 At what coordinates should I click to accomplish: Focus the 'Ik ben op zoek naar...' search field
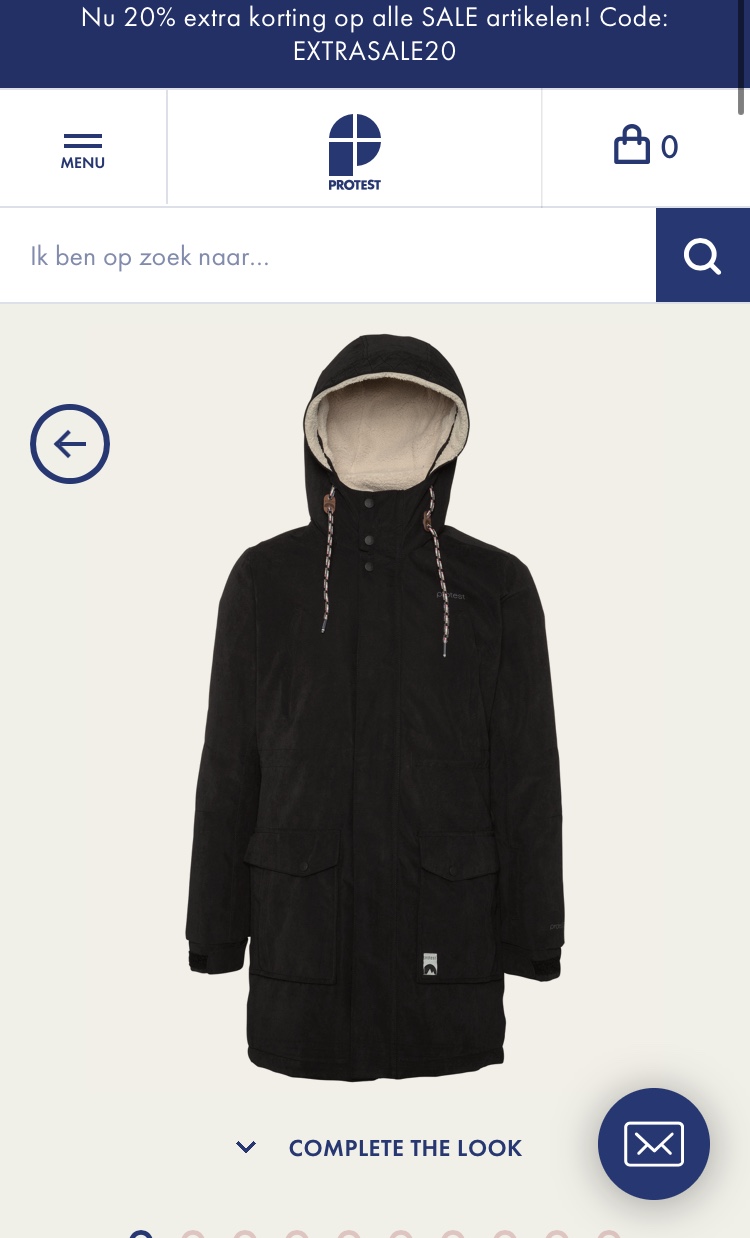tap(328, 256)
